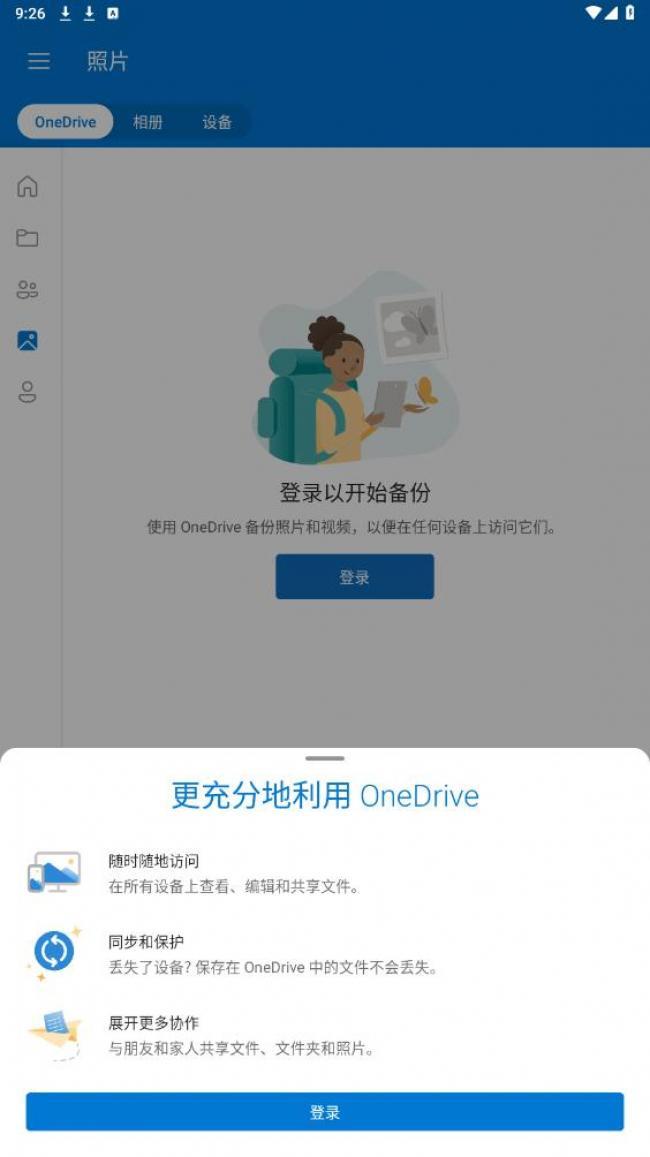
Task: Open the files folder icon
Action: [28, 238]
